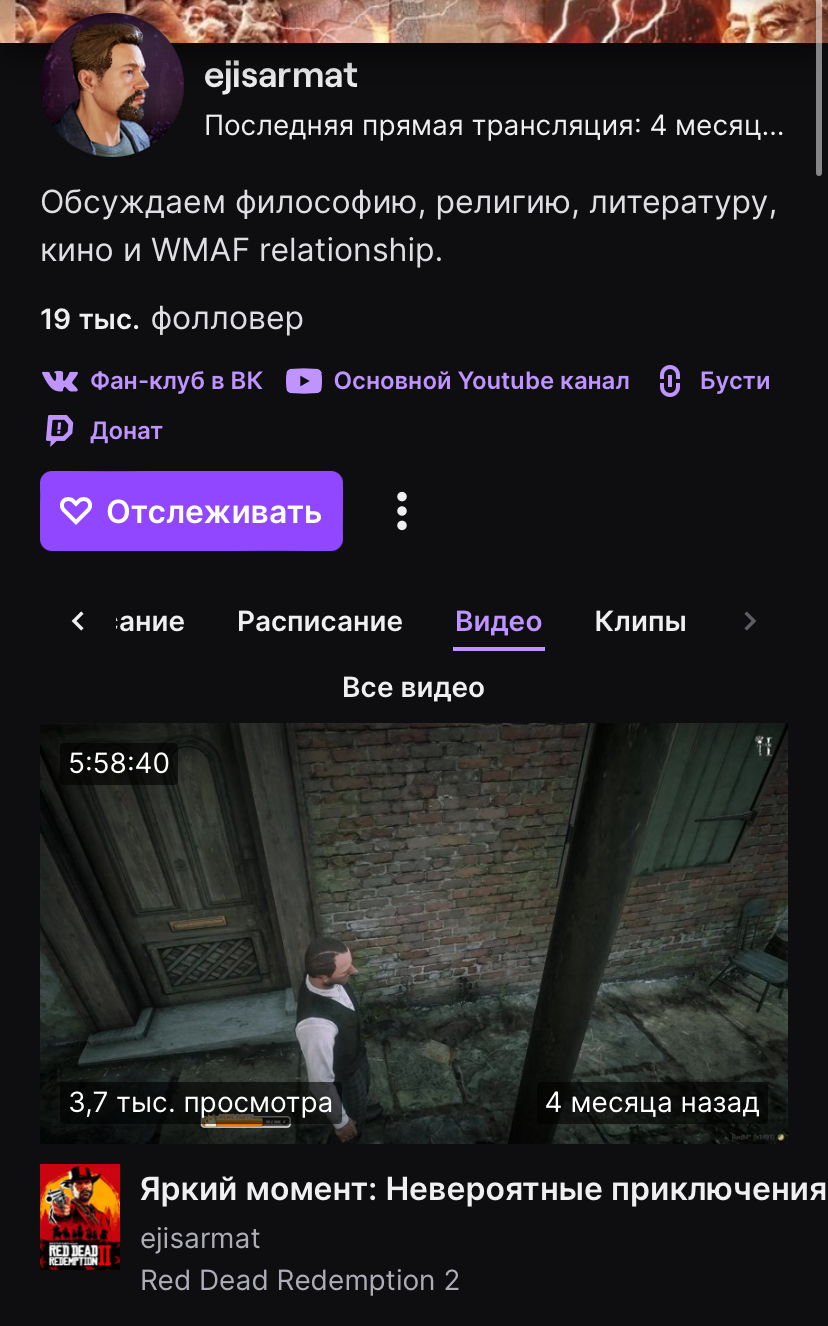Image resolution: width=828 pixels, height=1326 pixels.
Task: Open the Яркий момент video title
Action: click(x=483, y=1189)
